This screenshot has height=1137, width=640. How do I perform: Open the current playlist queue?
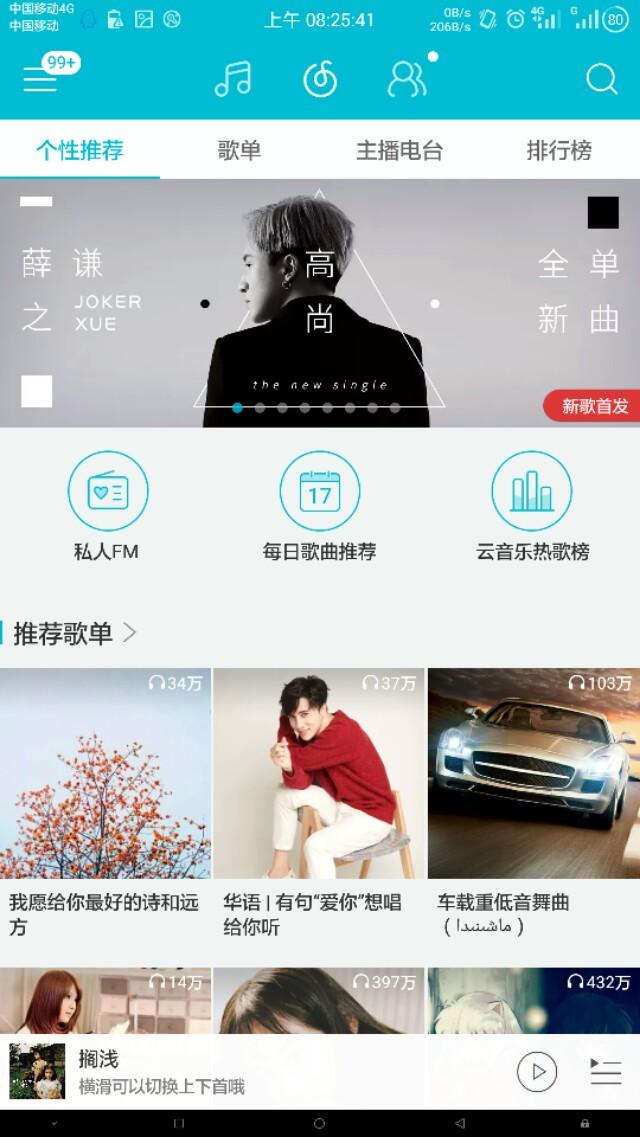coord(605,1072)
